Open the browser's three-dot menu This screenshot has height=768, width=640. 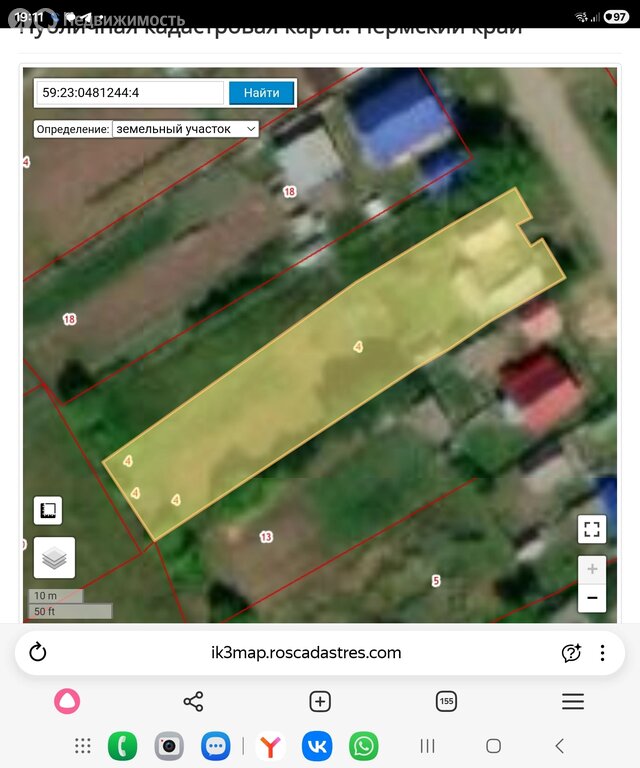pos(602,652)
